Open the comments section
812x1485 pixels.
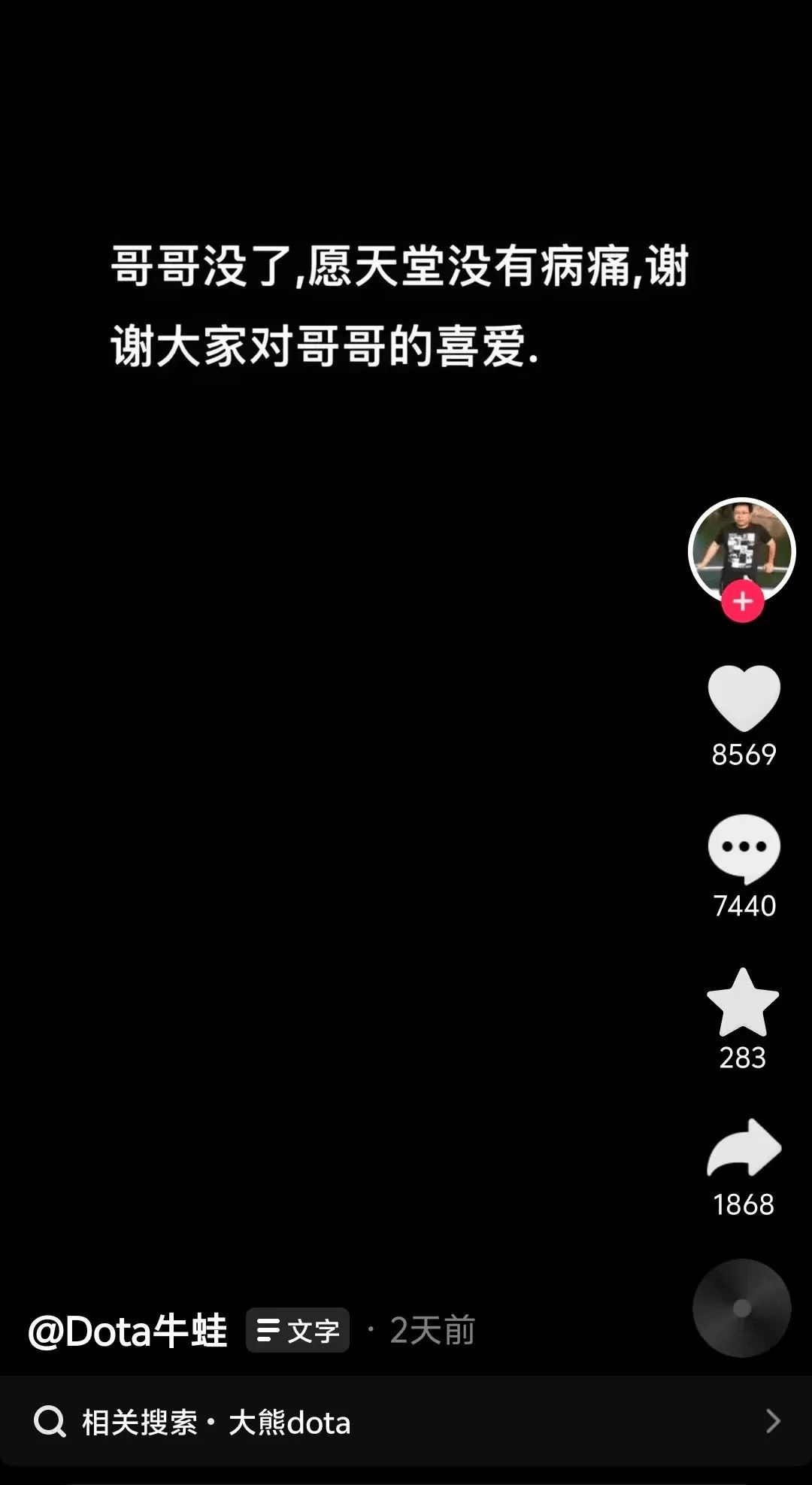tap(744, 849)
